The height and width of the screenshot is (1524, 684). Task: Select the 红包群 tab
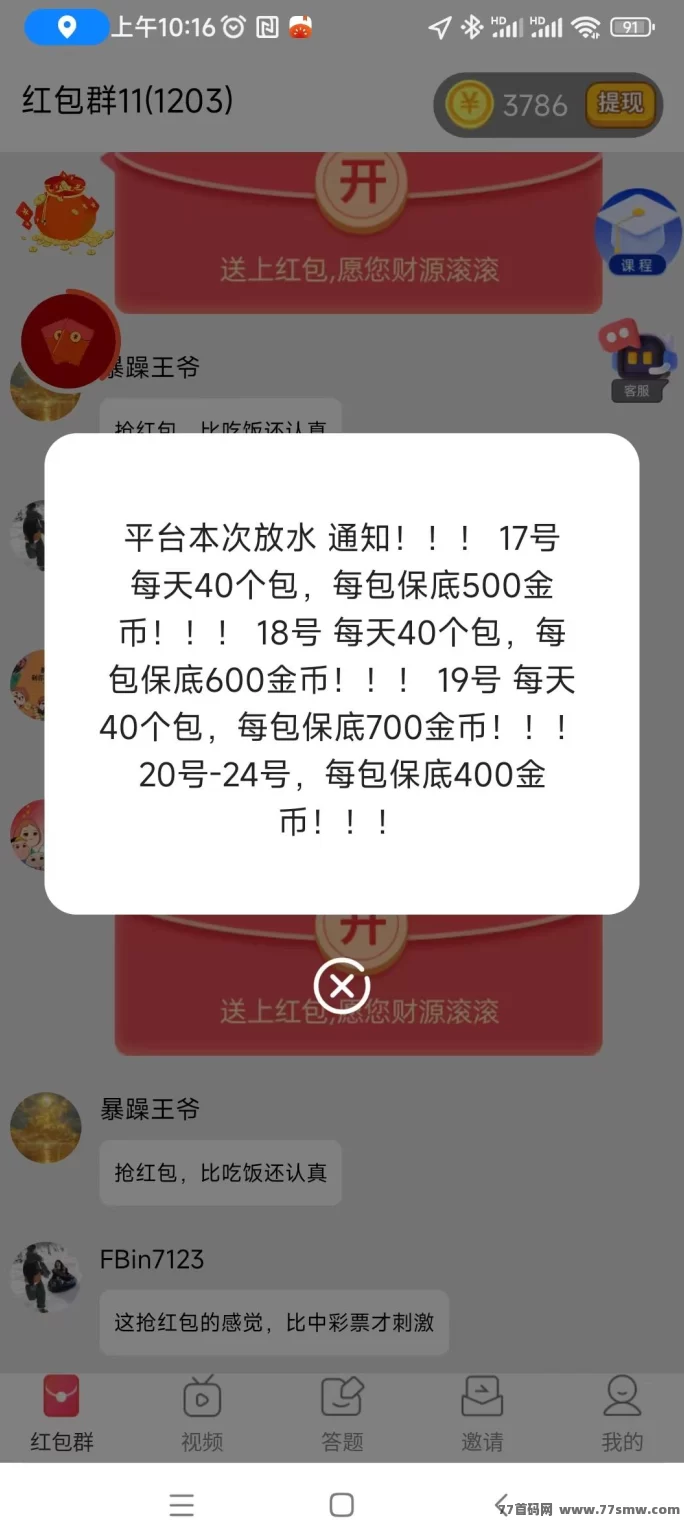62,1413
